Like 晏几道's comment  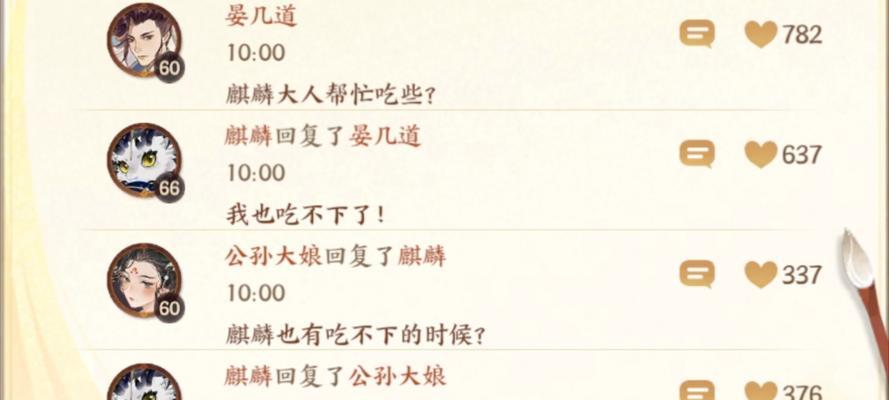click(x=761, y=35)
